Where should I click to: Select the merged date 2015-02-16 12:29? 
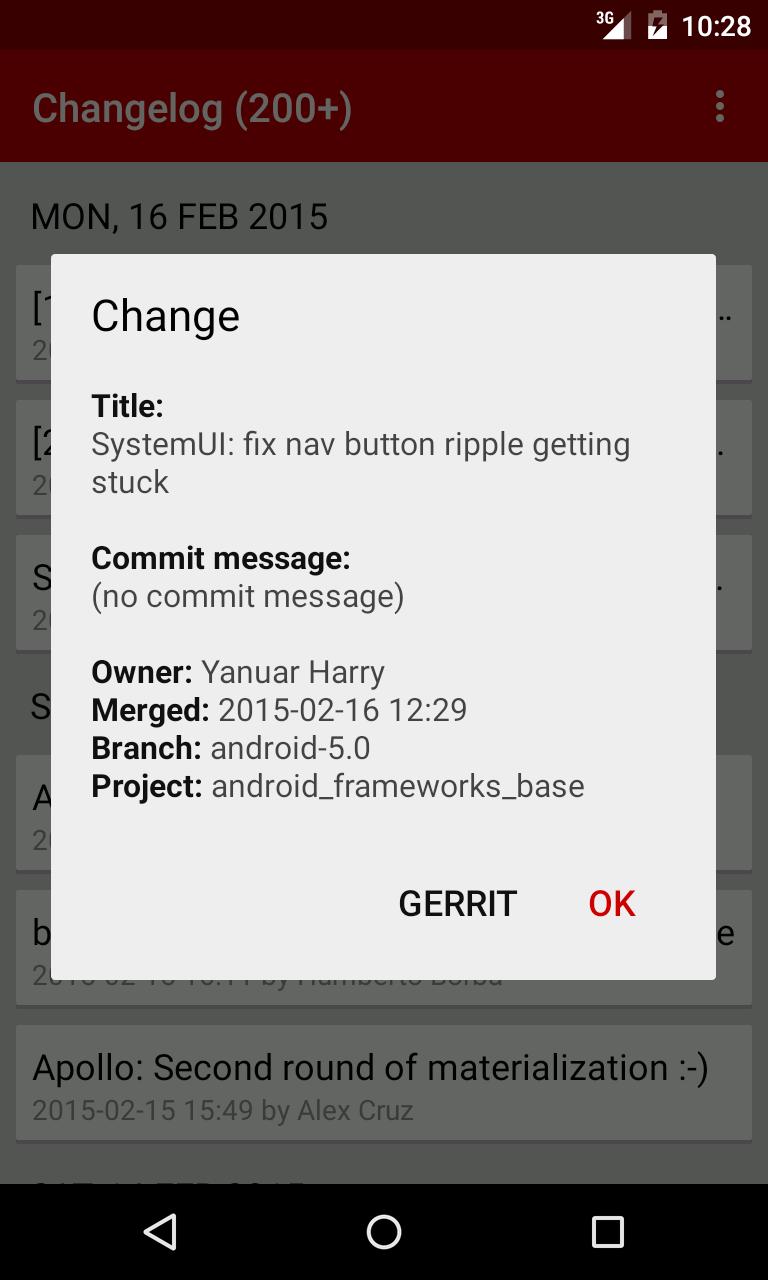point(341,709)
